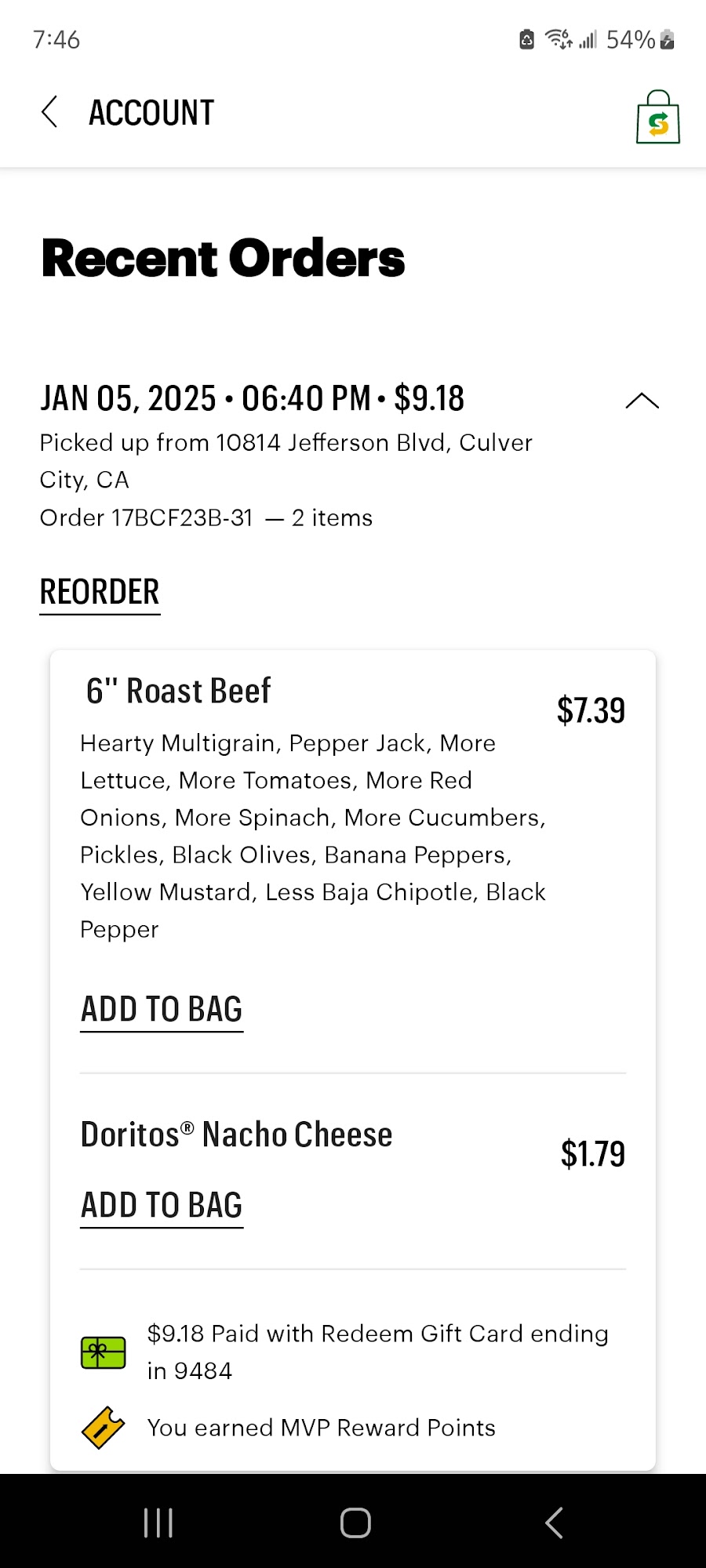
Task: Go back from the Account screen
Action: (49, 112)
